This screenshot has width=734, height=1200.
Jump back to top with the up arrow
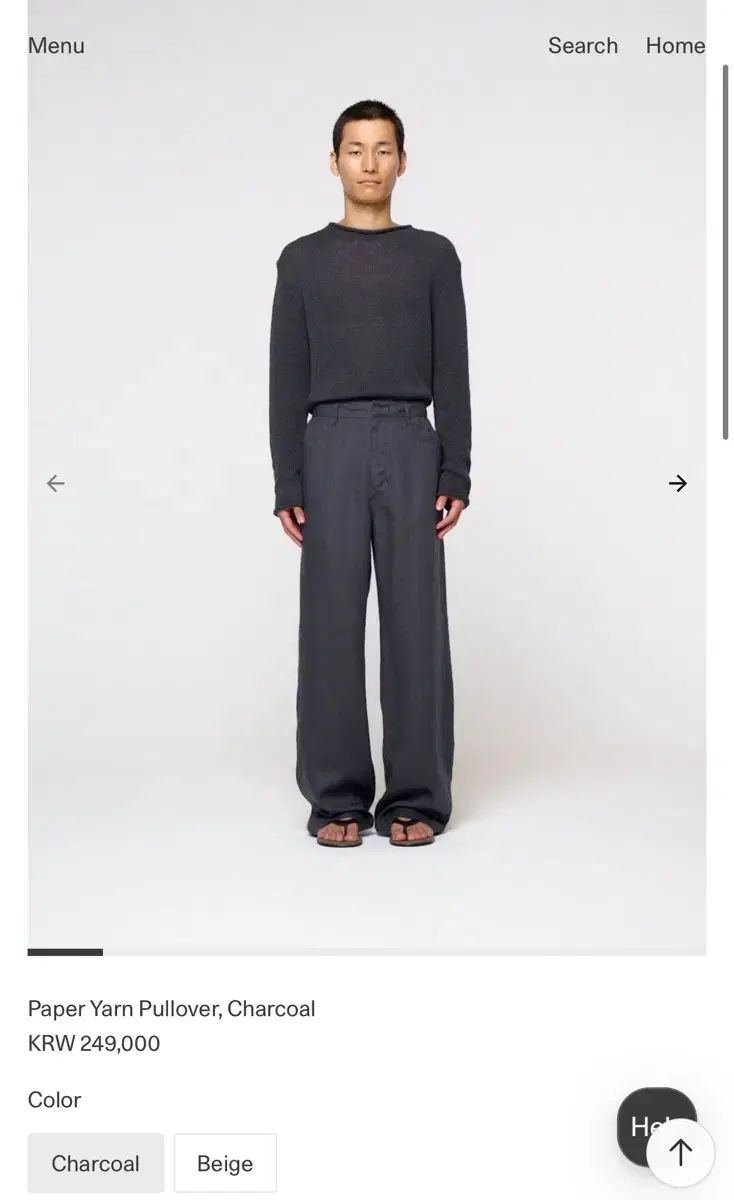(680, 1152)
